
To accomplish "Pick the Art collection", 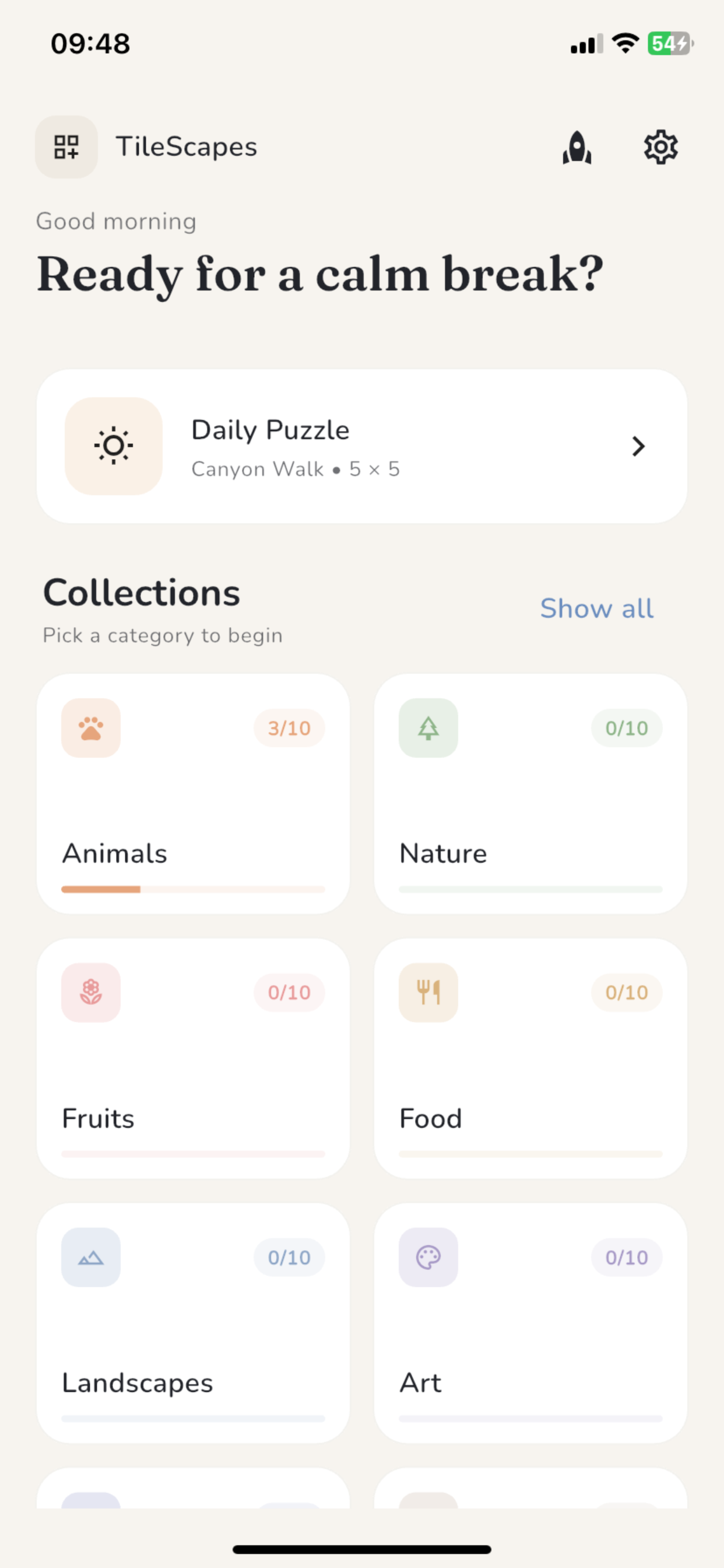I will tap(530, 1324).
